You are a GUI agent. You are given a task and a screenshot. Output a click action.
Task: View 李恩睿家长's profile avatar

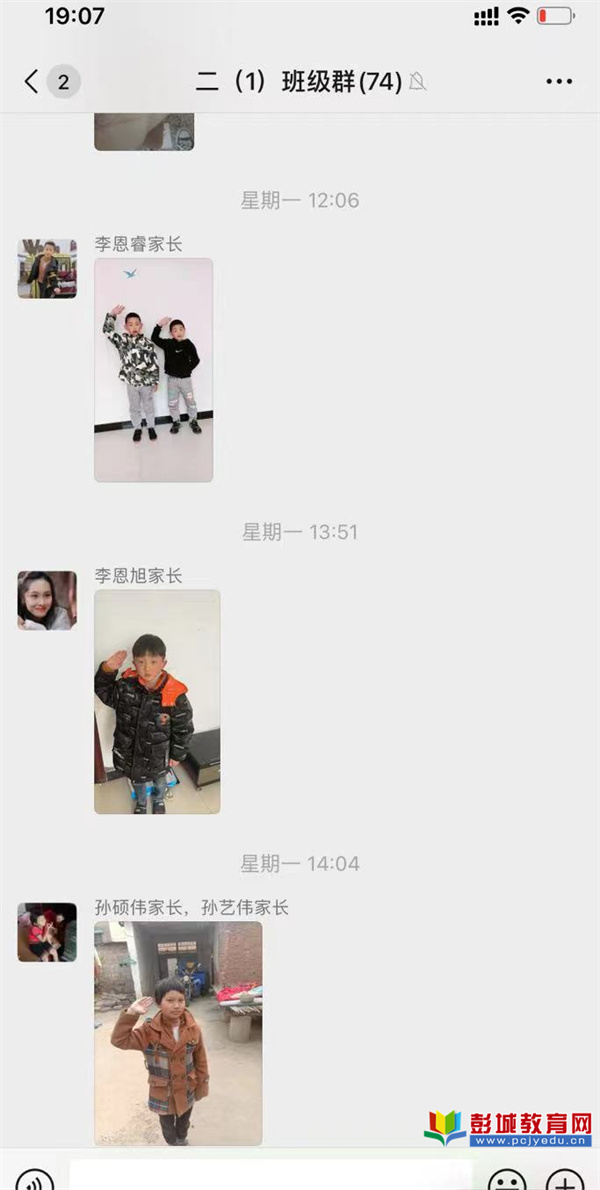(x=47, y=268)
